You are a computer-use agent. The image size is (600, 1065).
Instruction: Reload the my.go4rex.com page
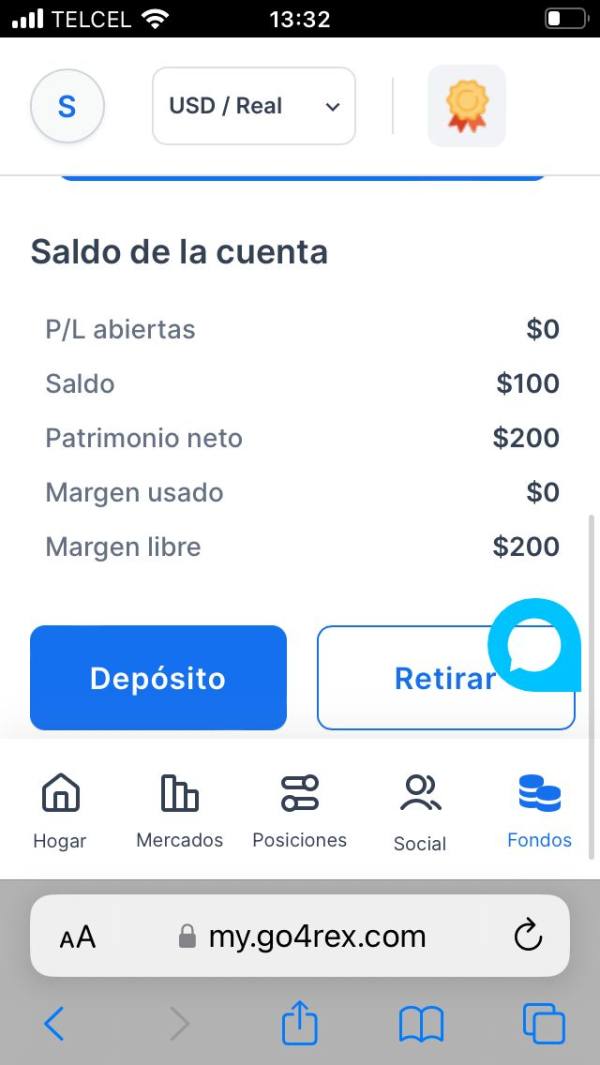(527, 936)
